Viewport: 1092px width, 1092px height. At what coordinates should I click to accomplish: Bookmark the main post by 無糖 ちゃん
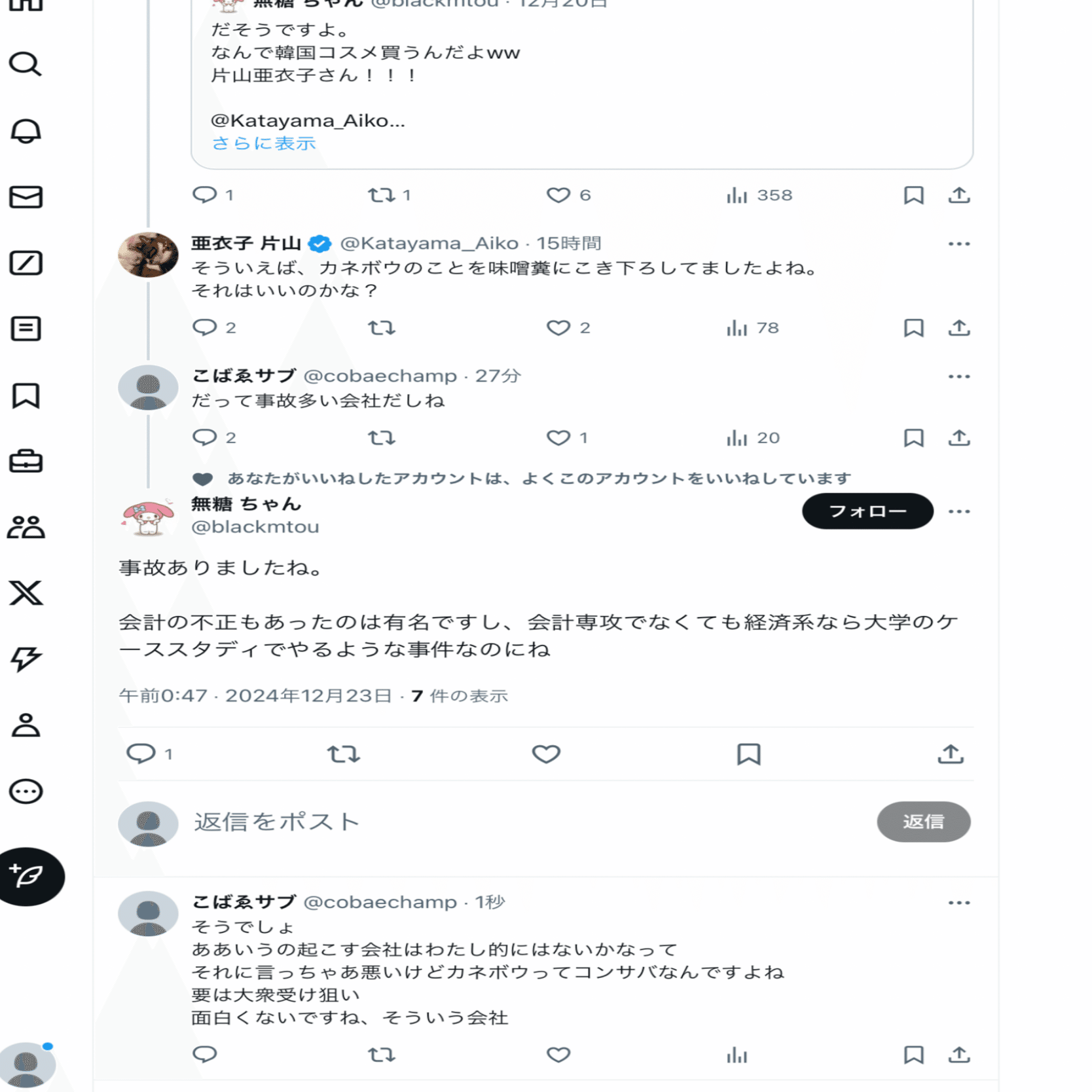point(748,754)
